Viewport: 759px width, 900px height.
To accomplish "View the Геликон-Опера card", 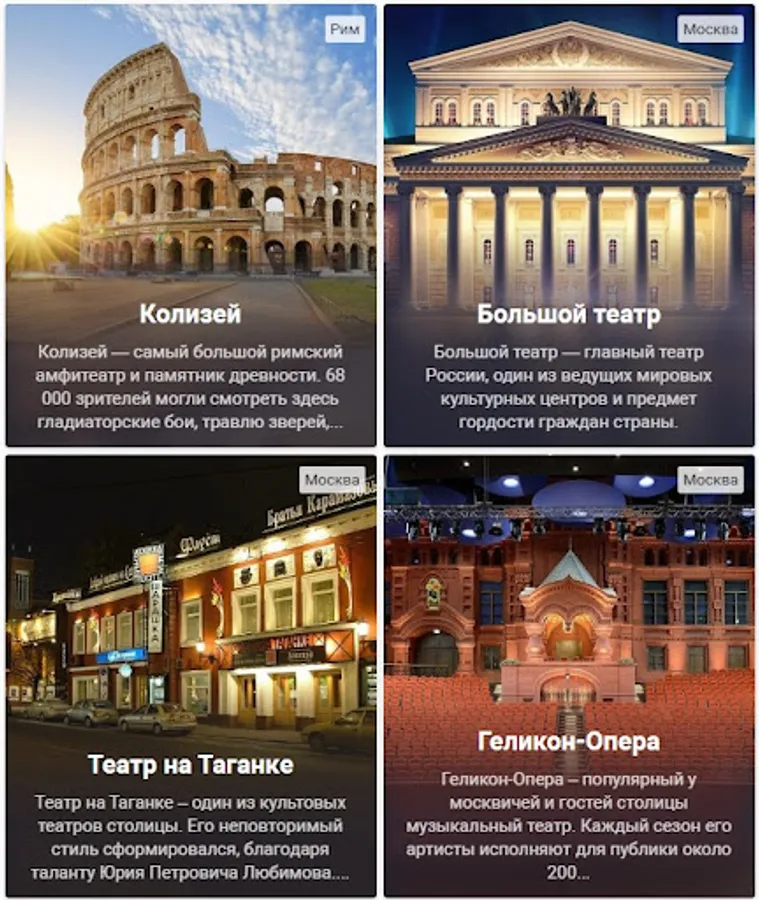I will click(x=569, y=676).
